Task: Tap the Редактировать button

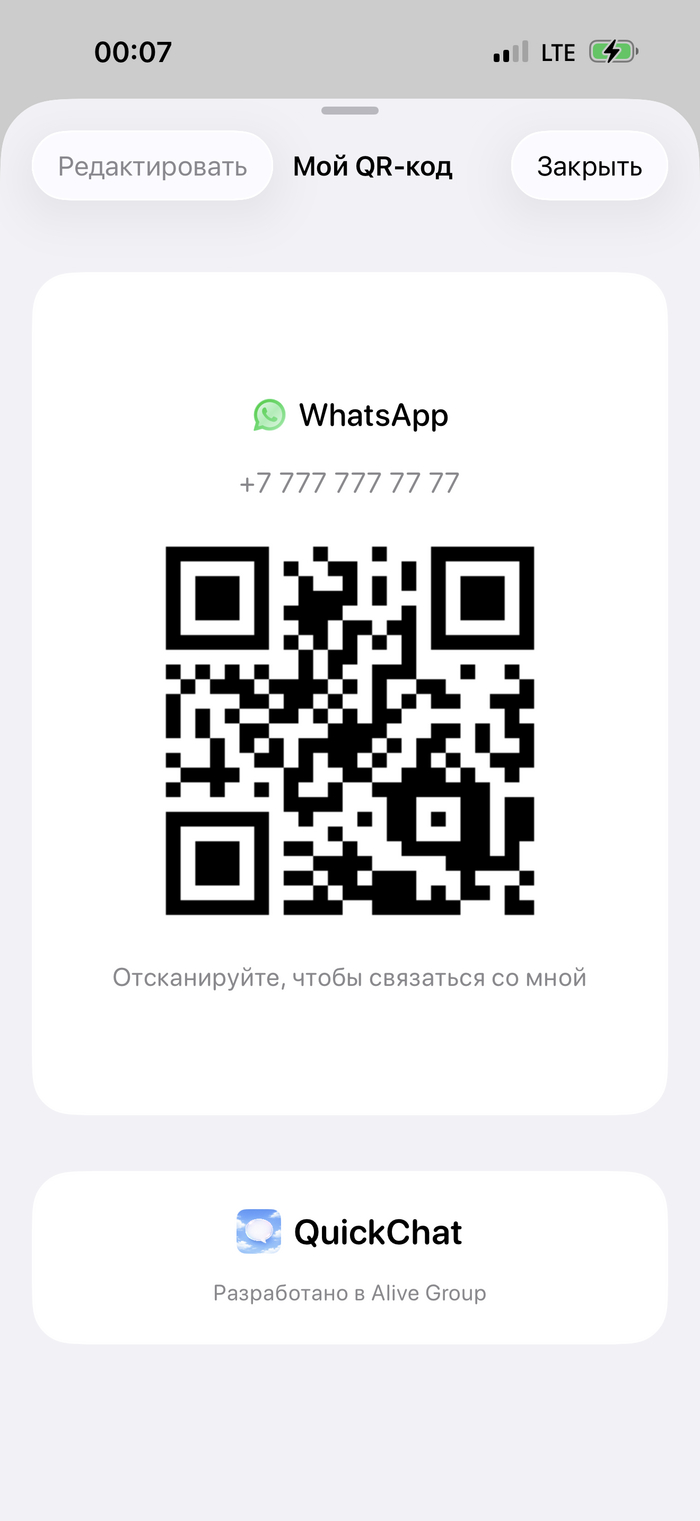Action: (x=152, y=166)
